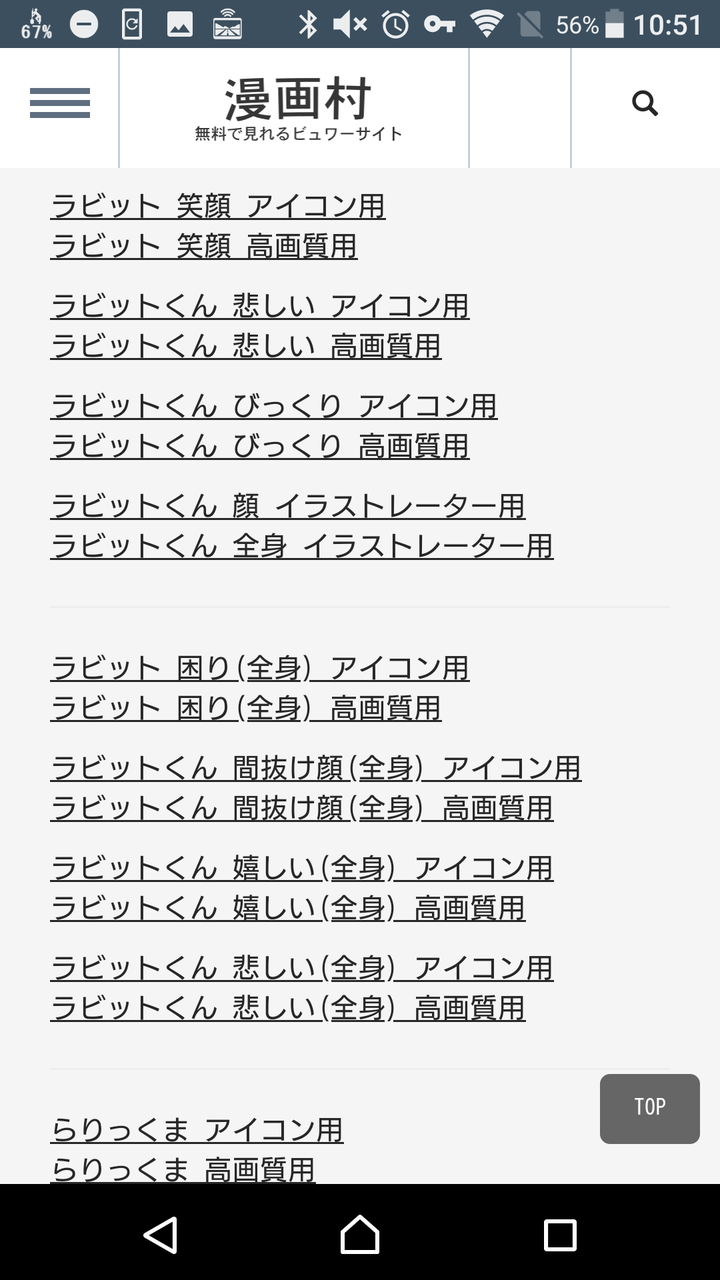Open link ラビット 笑顔 アイコン用
Viewport: 720px width, 1280px height.
218,206
